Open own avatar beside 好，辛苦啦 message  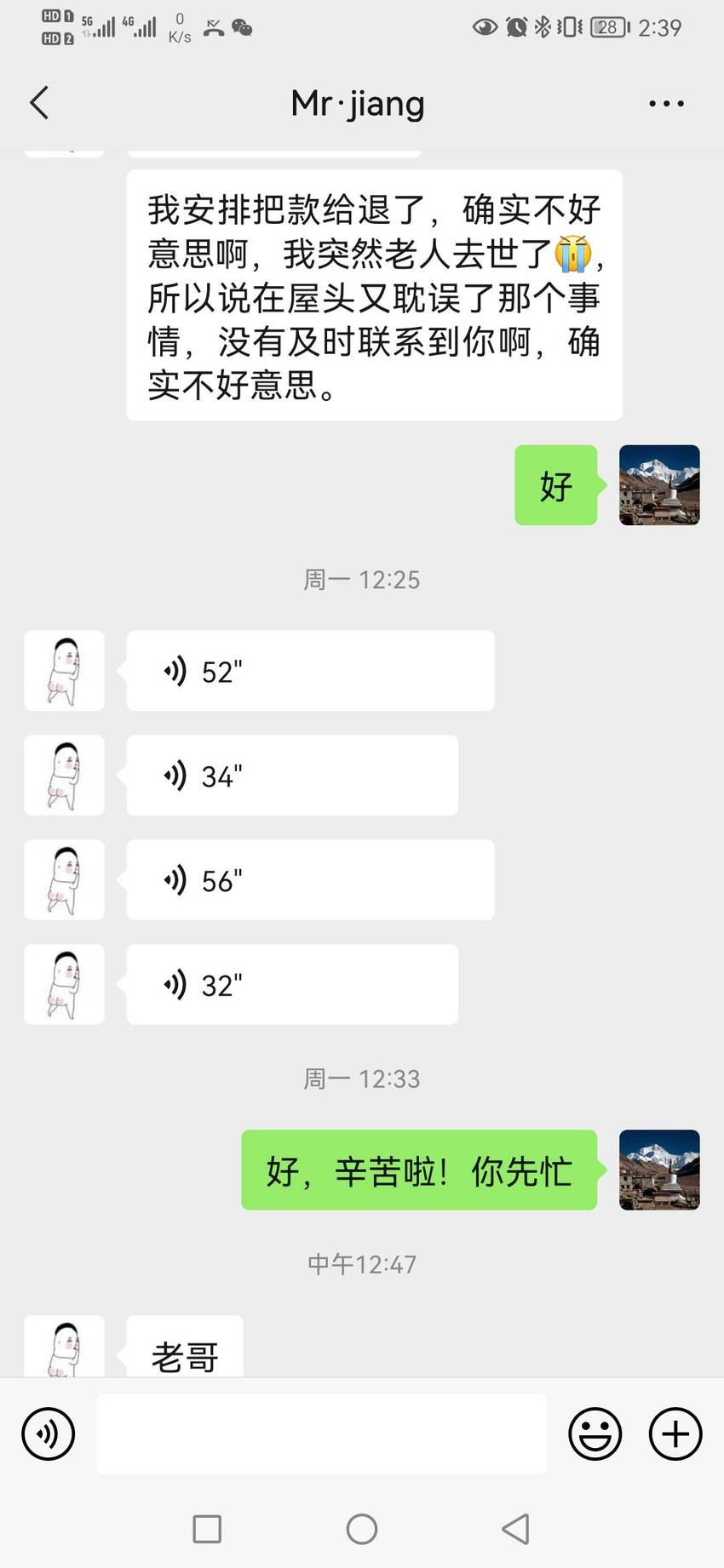[x=659, y=1170]
